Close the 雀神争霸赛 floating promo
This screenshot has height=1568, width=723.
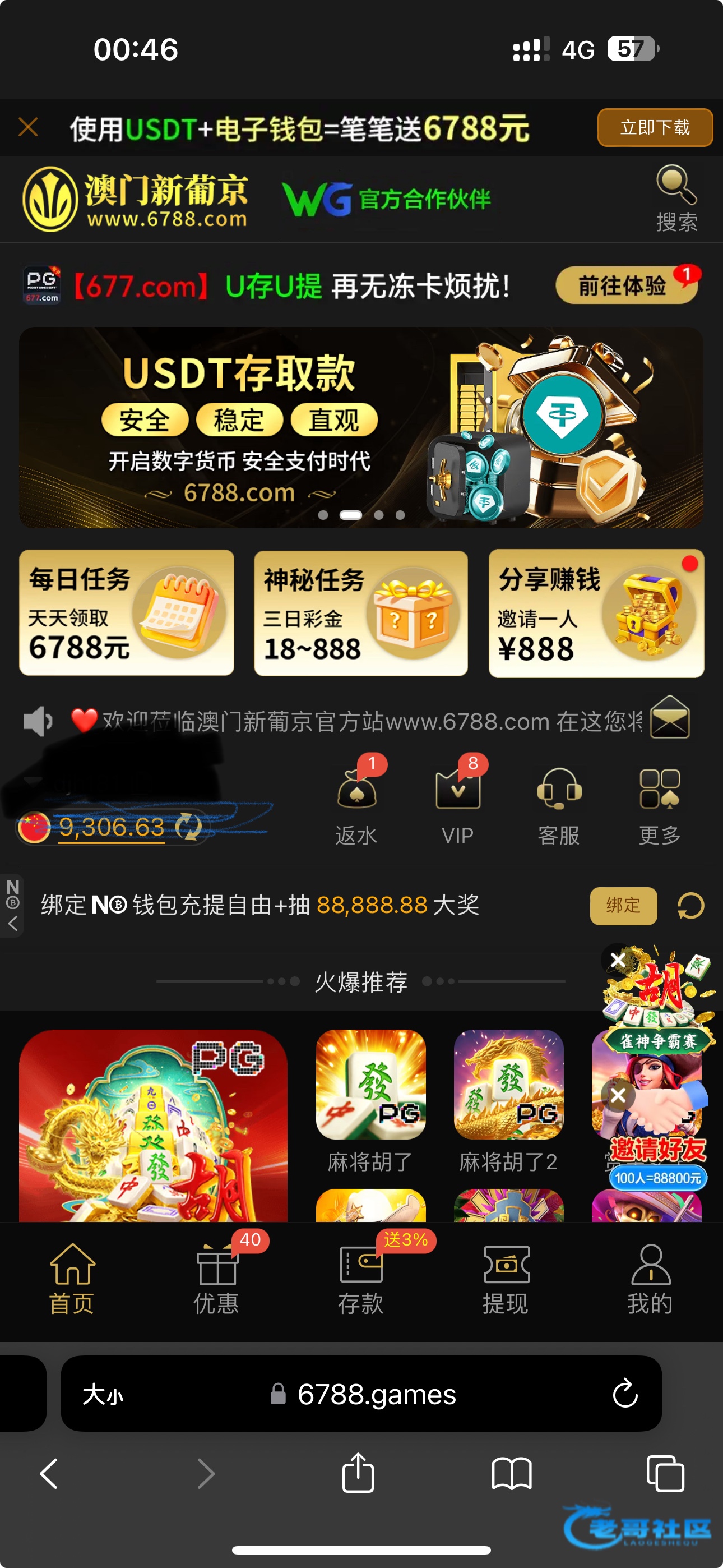(618, 960)
